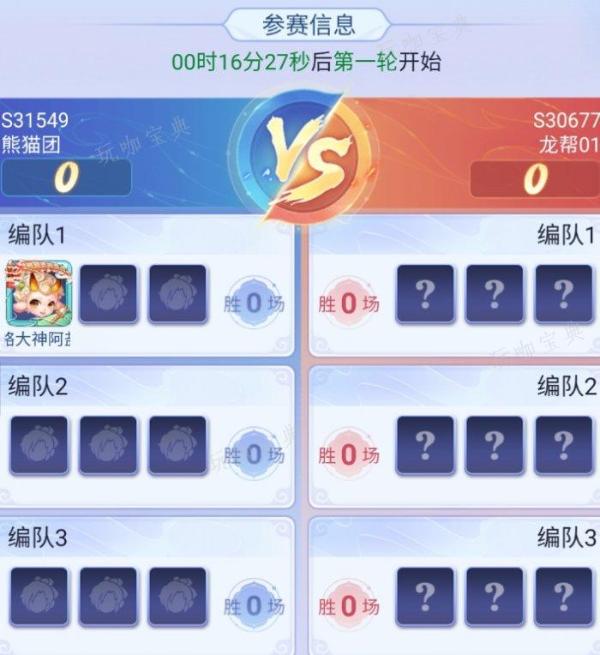This screenshot has width=600, height=655.
Task: Open my team's 编队3 panel
Action: point(148,584)
